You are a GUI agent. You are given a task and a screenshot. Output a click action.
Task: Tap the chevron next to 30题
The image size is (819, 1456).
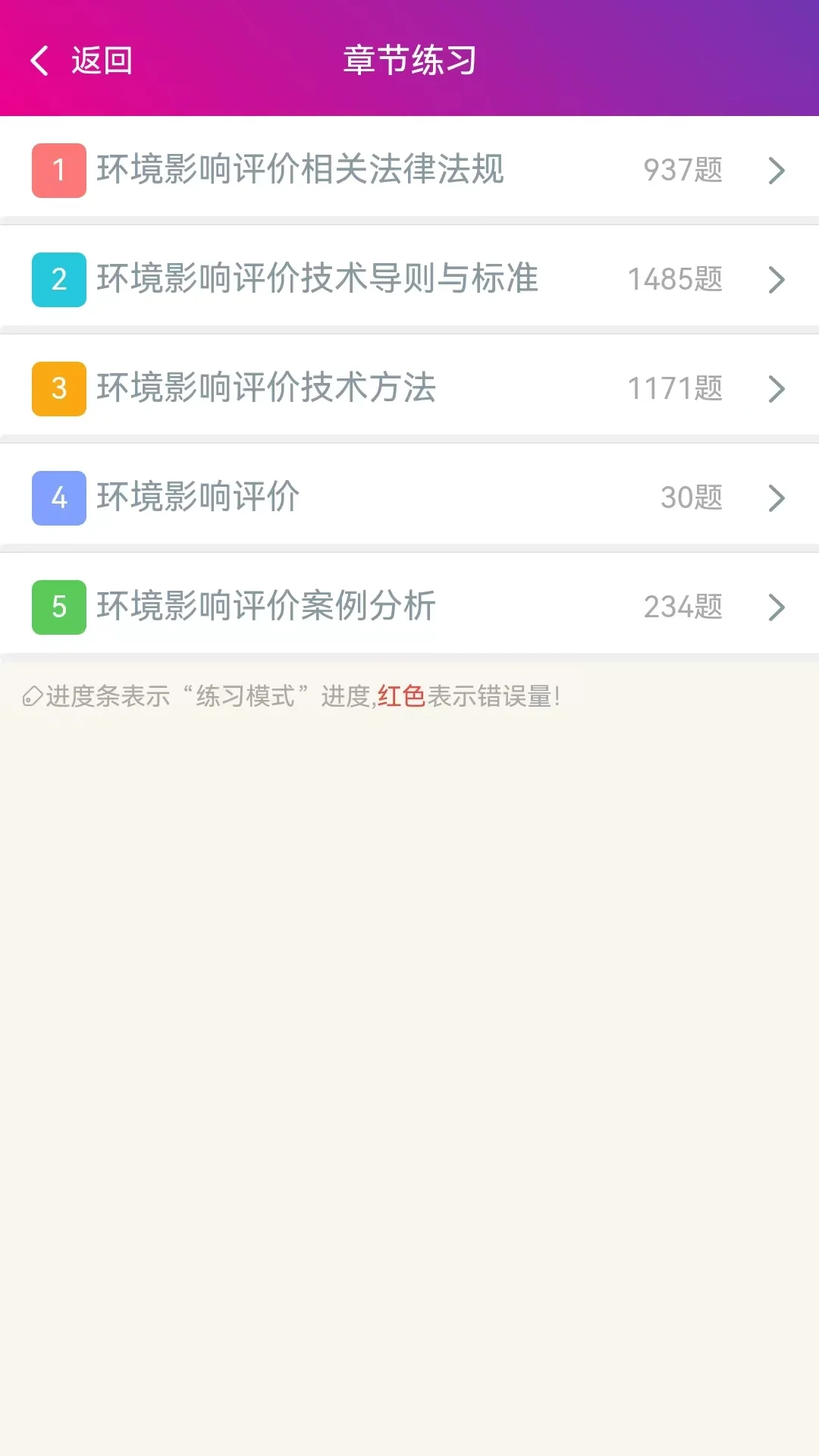[x=776, y=497]
